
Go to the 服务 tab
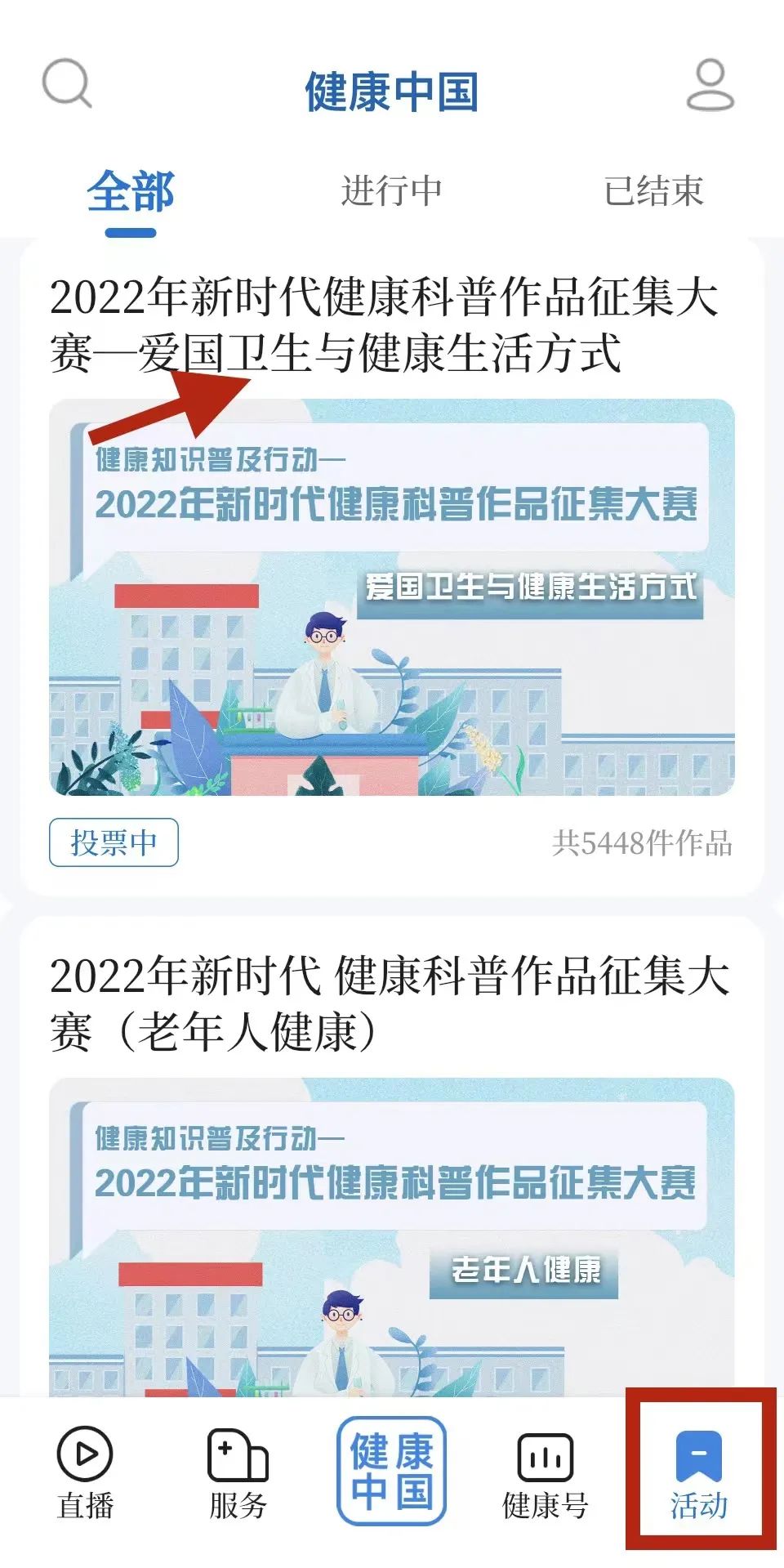pyautogui.click(x=238, y=1471)
